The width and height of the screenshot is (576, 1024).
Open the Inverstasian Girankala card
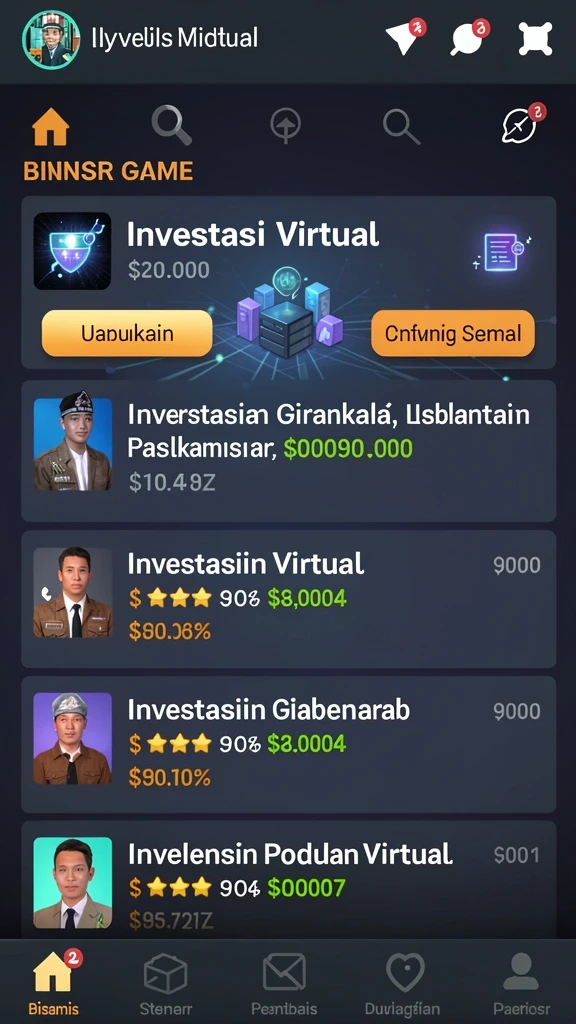coord(289,451)
